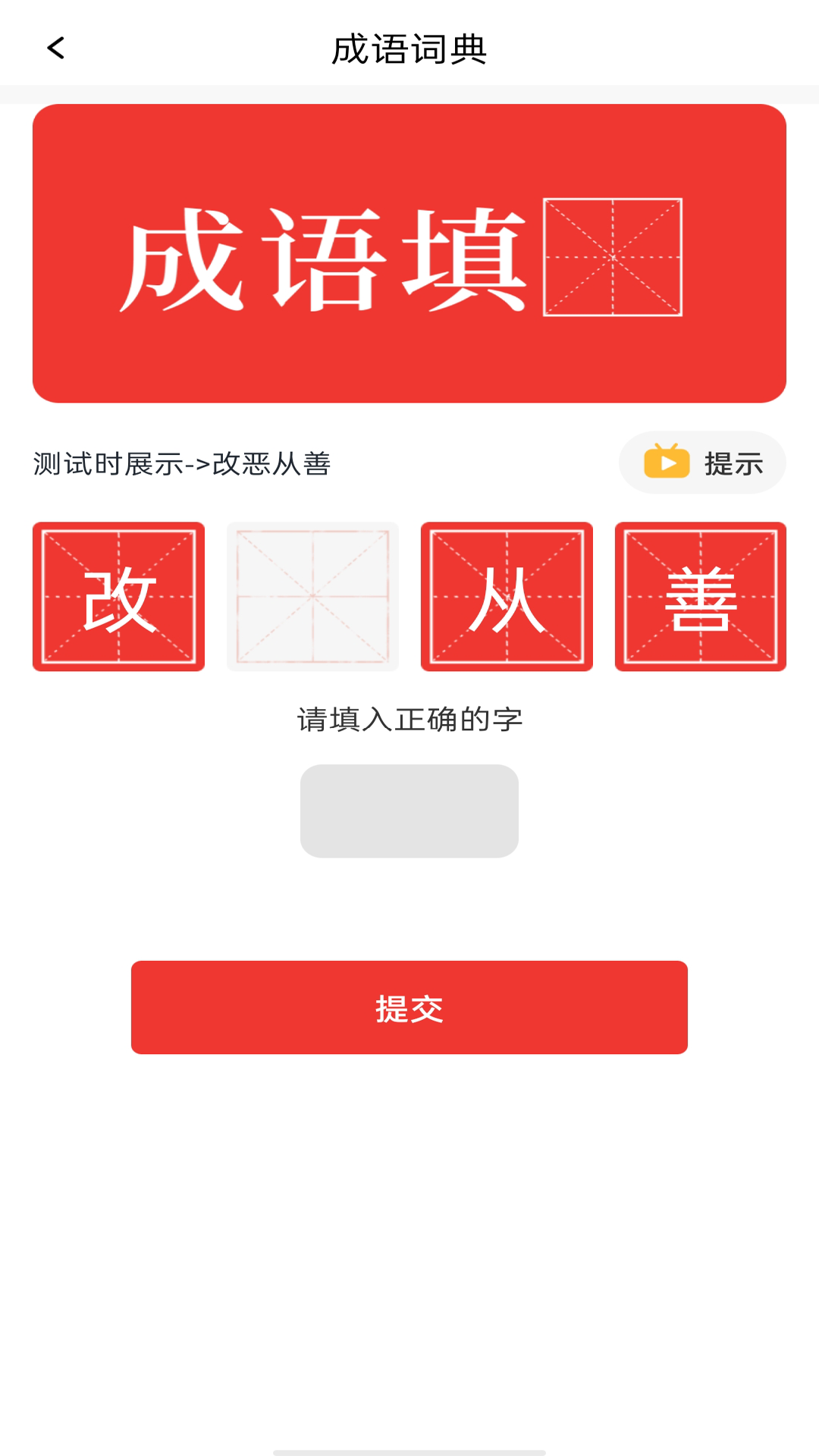Tap the rounded hint pill background
Viewport: 819px width, 1456px height.
point(701,461)
